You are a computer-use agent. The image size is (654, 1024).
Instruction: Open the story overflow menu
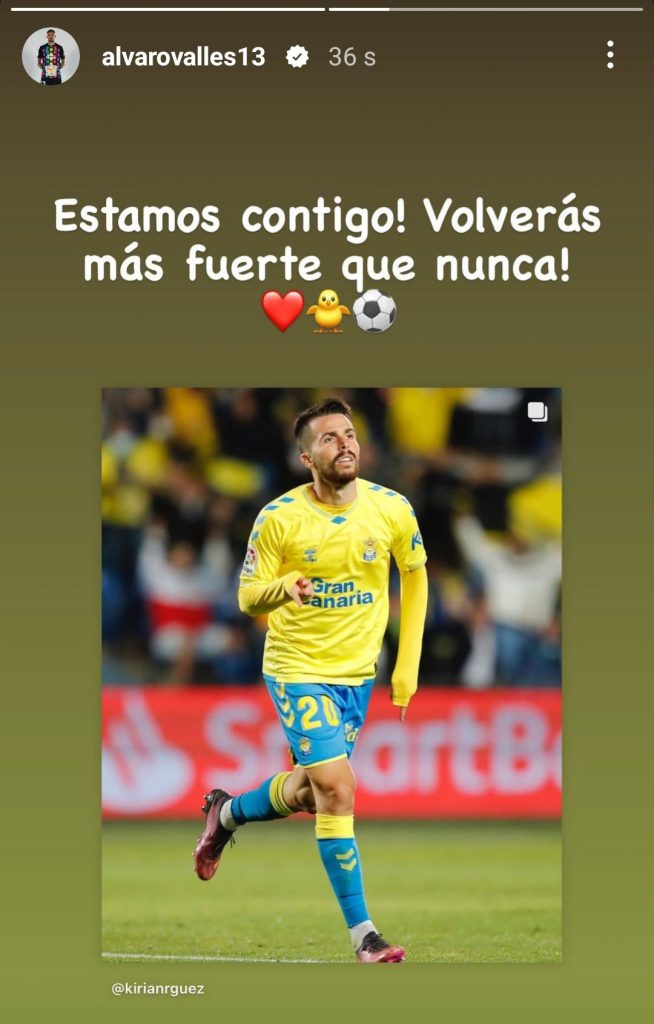click(609, 56)
